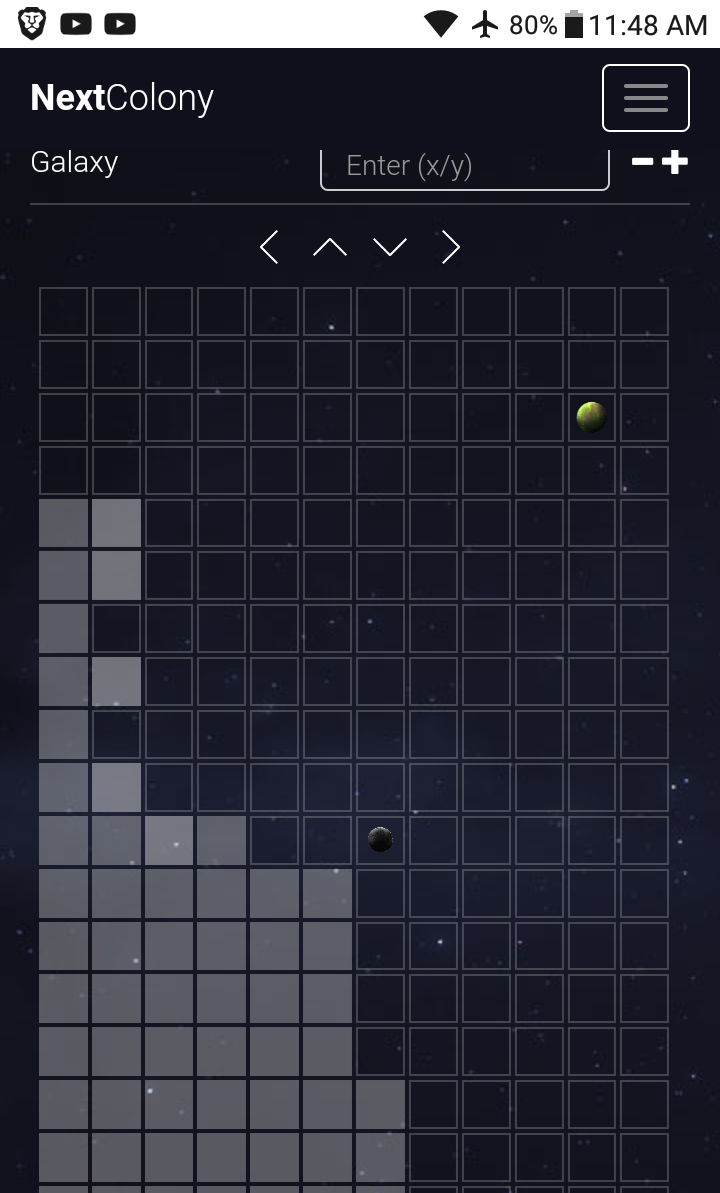
Task: Select the green planet on the map
Action: (x=591, y=416)
